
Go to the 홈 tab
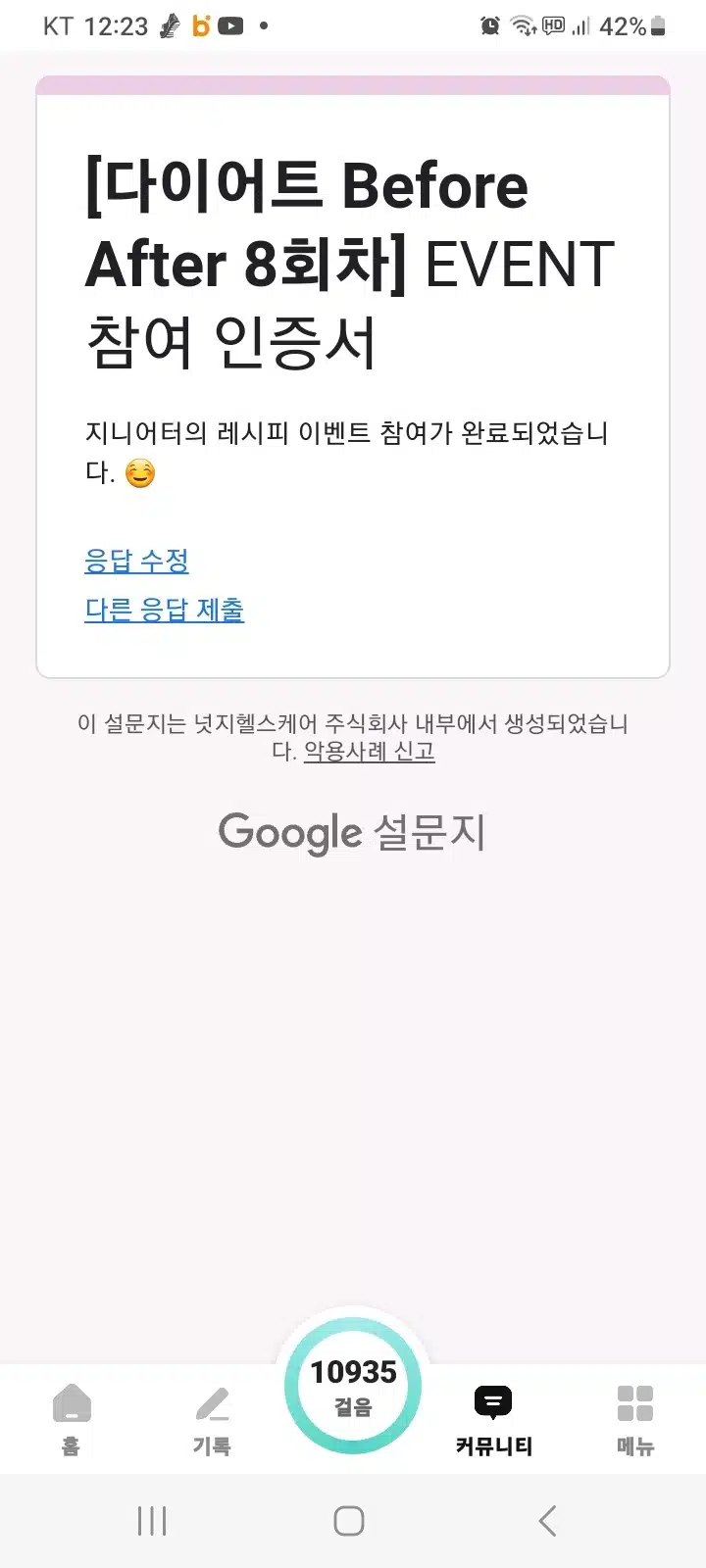(x=71, y=1420)
